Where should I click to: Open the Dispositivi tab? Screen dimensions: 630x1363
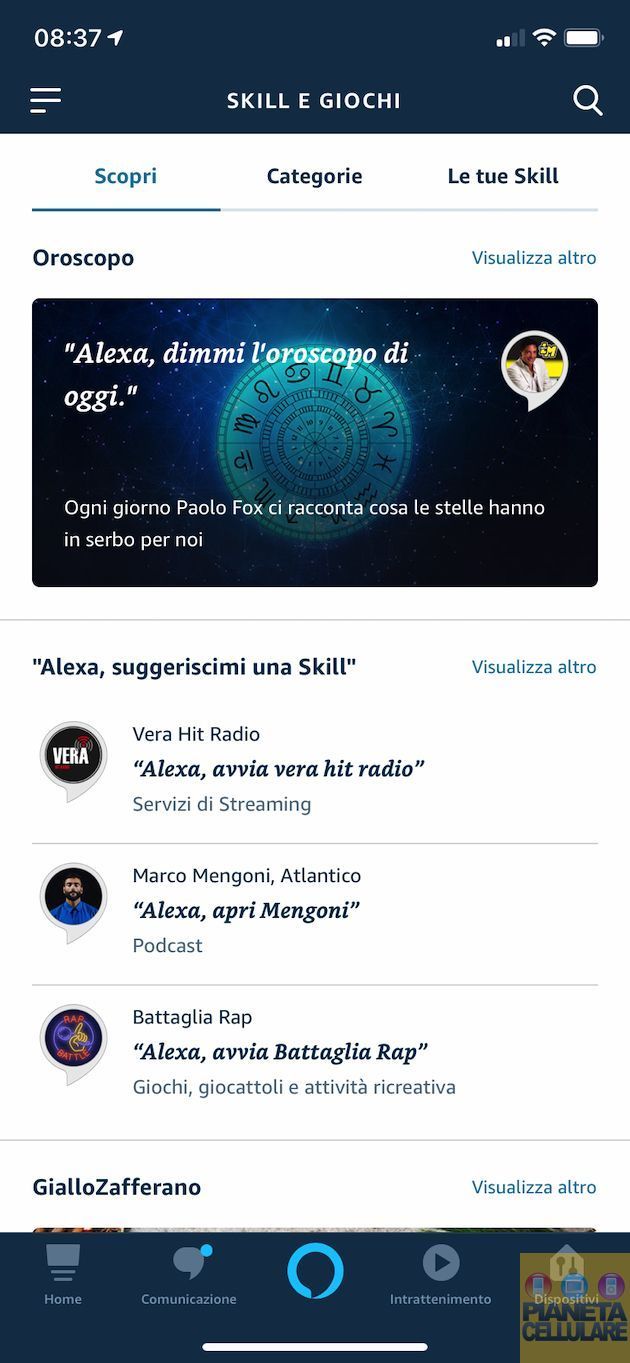click(566, 1275)
